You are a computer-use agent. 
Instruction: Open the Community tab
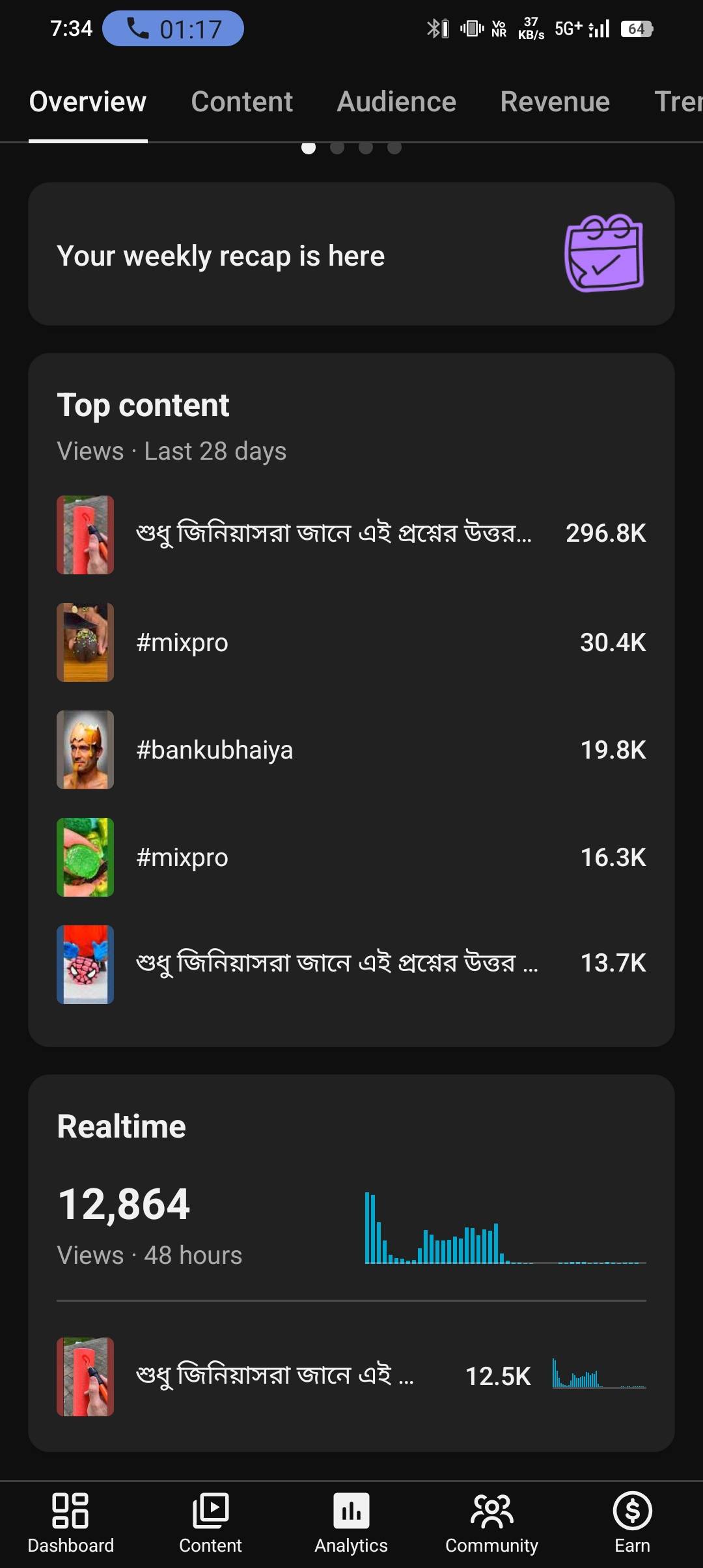491,1522
